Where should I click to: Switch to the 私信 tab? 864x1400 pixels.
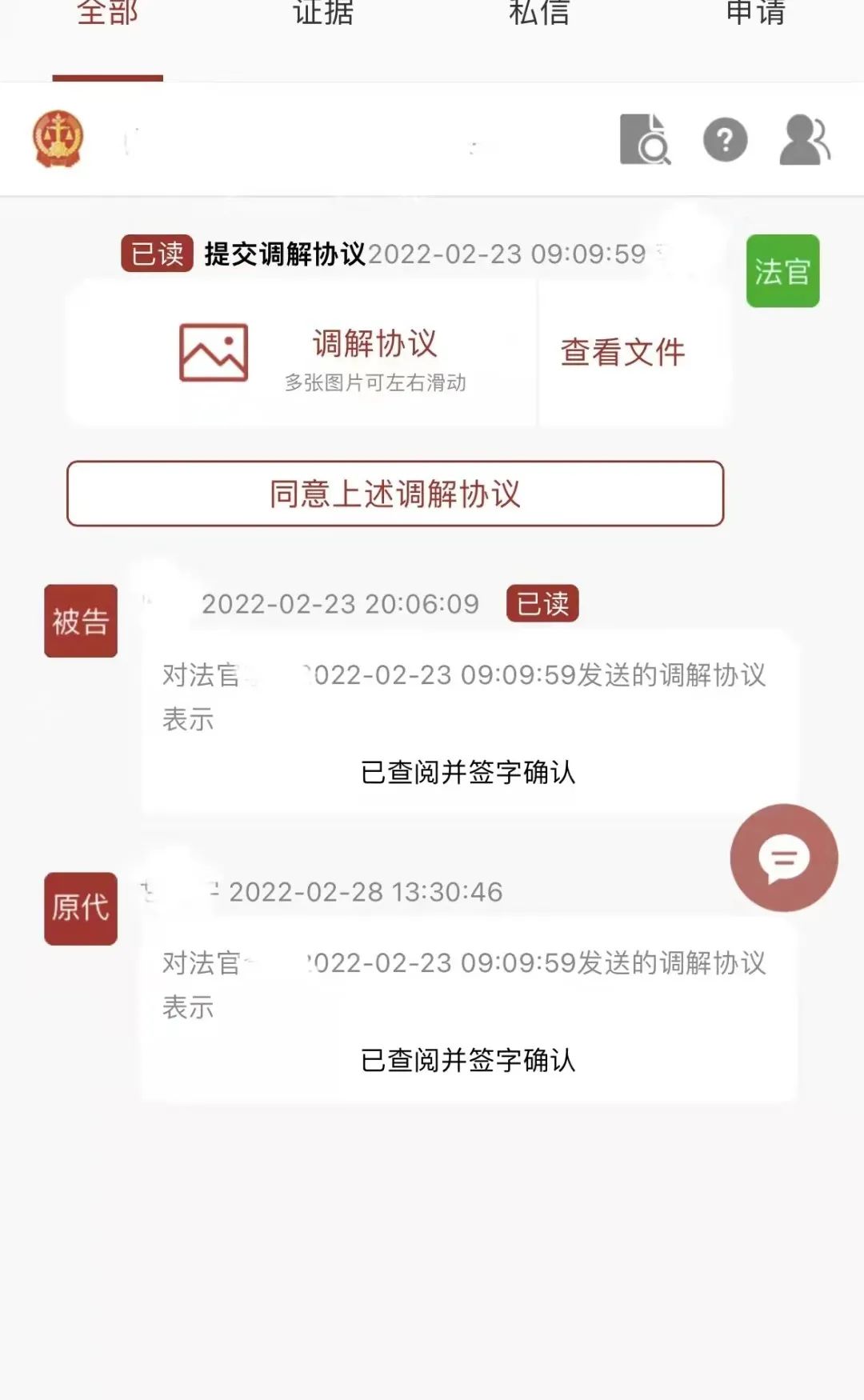(x=539, y=13)
